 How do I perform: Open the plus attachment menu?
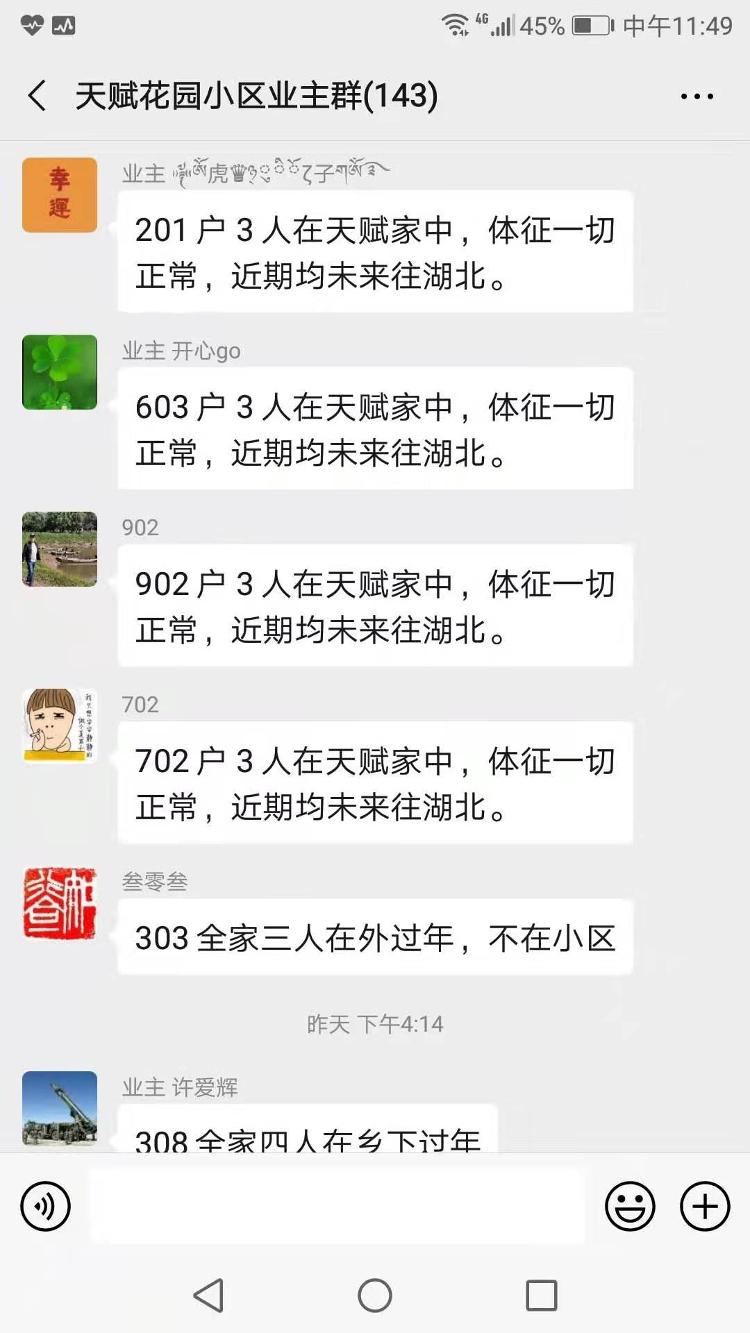click(705, 1206)
